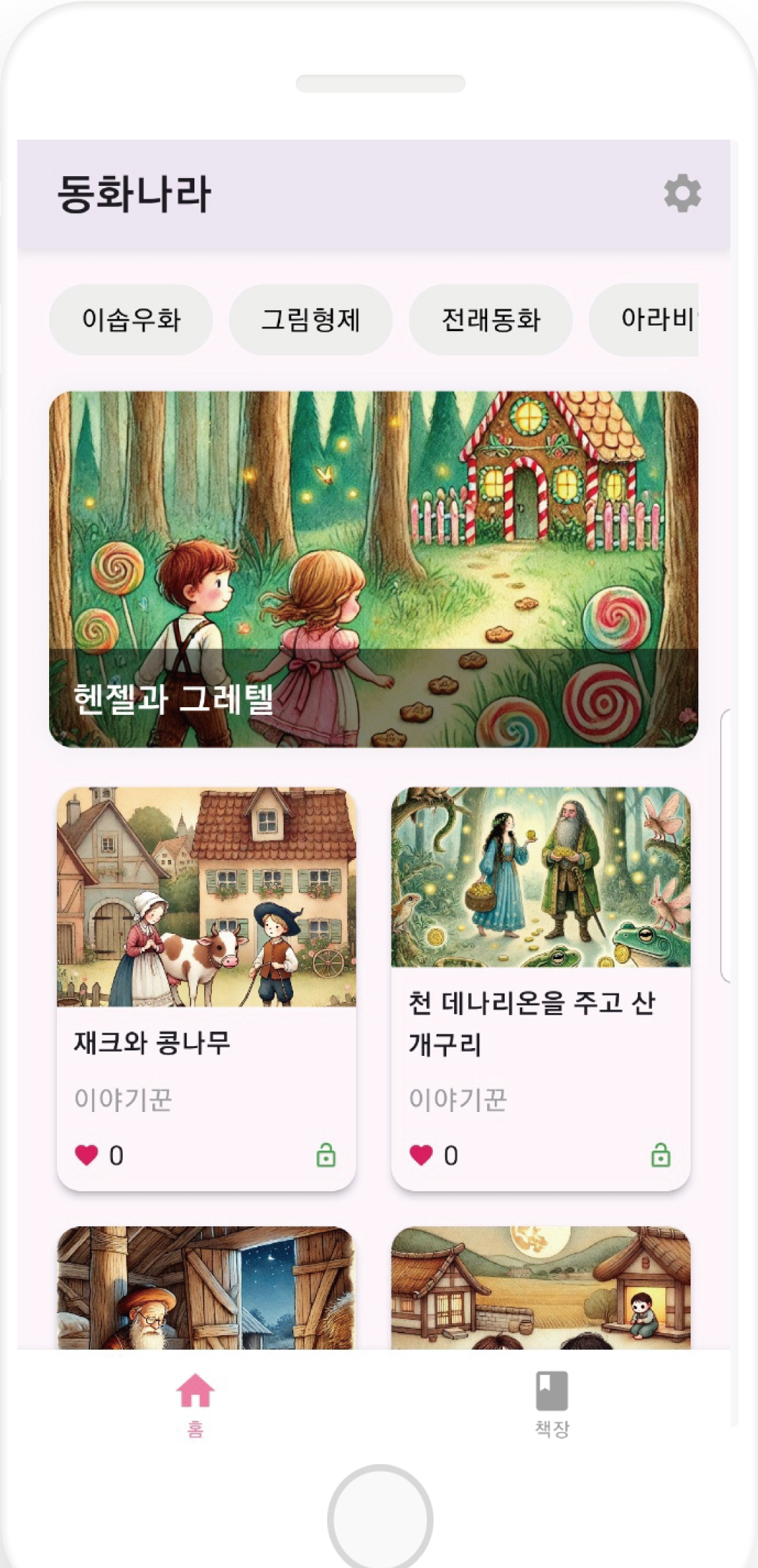This screenshot has width=758, height=1568.
Task: Filter stories by 전래동화 chip
Action: (491, 320)
